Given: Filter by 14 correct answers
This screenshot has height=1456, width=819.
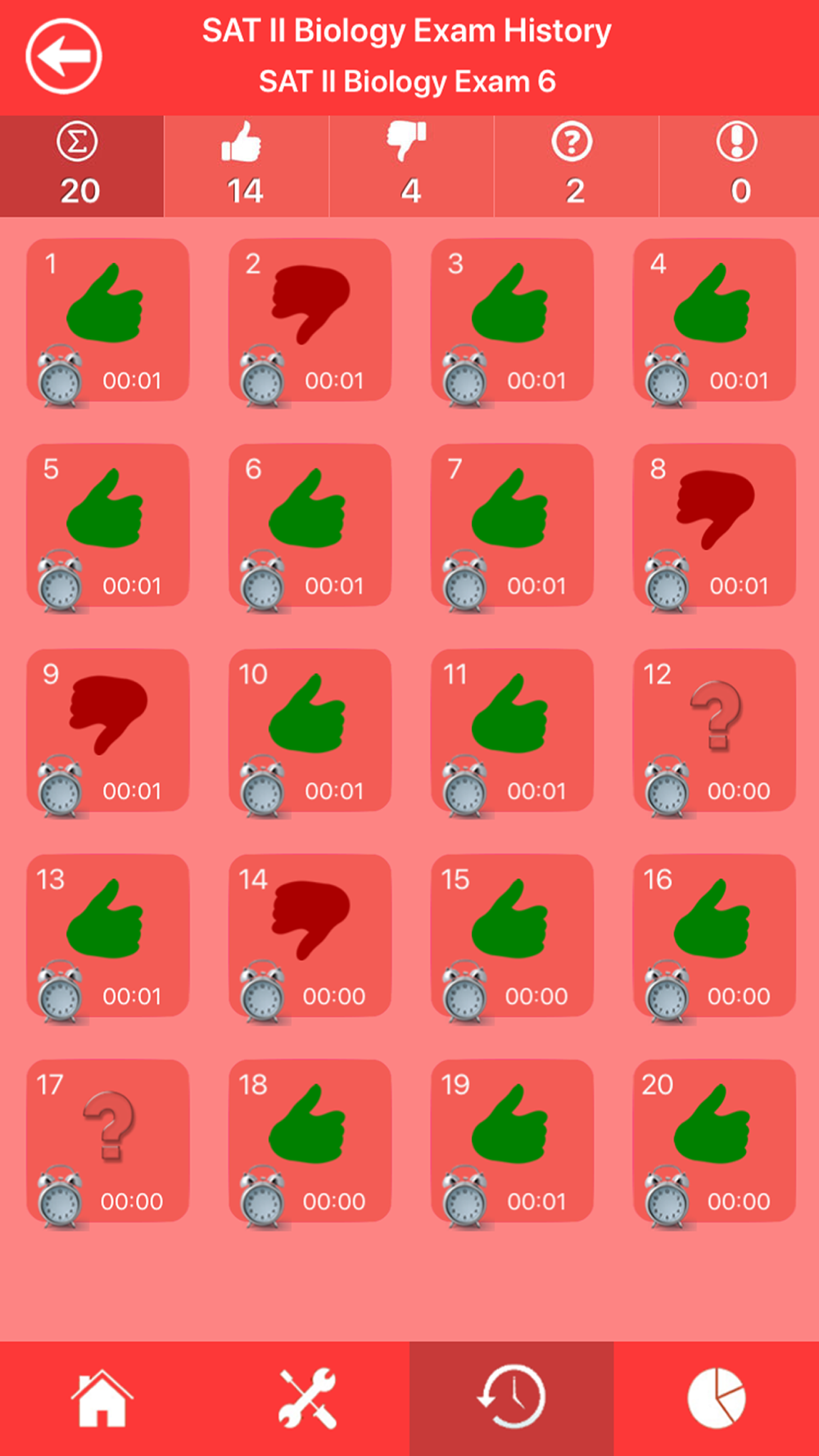Looking at the screenshot, I should [x=247, y=166].
